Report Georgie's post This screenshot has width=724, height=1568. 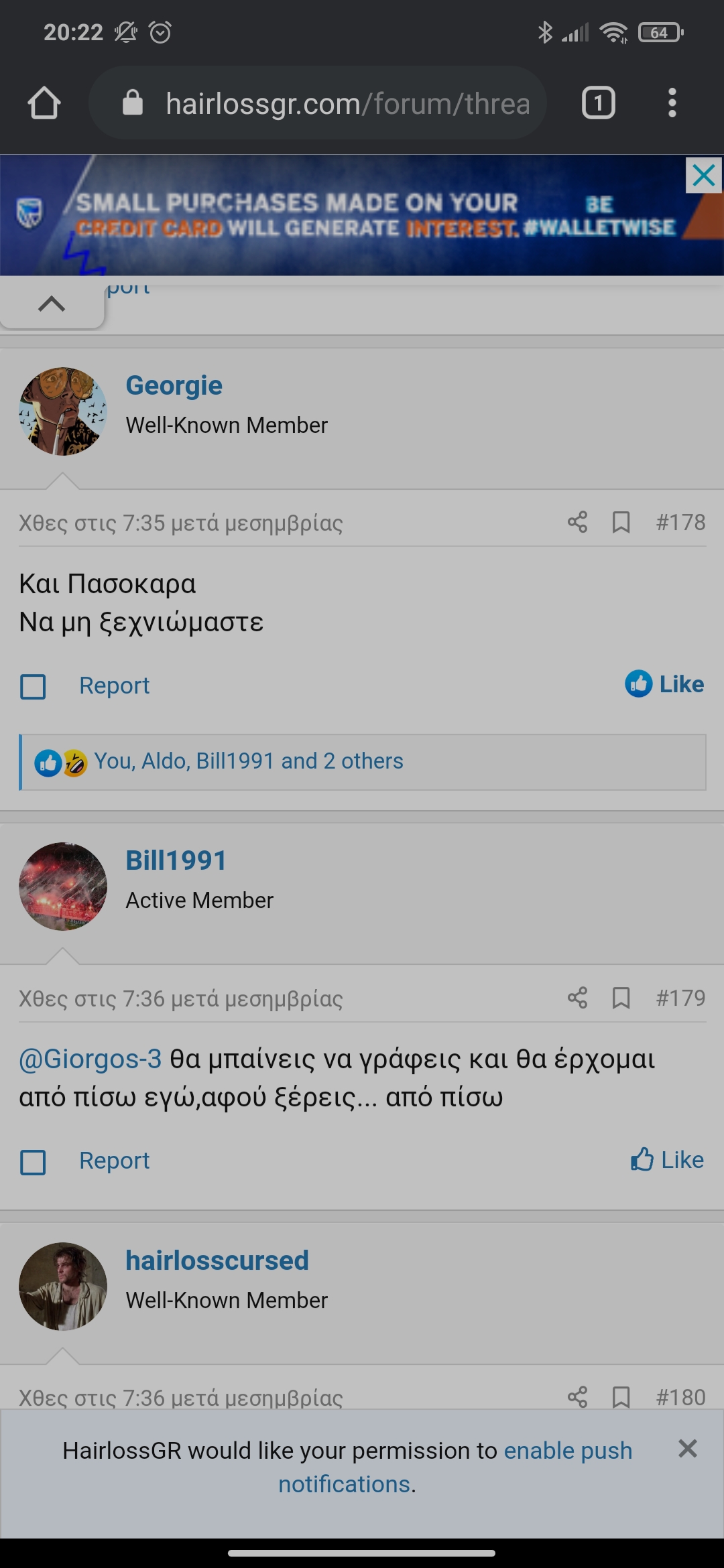[114, 685]
